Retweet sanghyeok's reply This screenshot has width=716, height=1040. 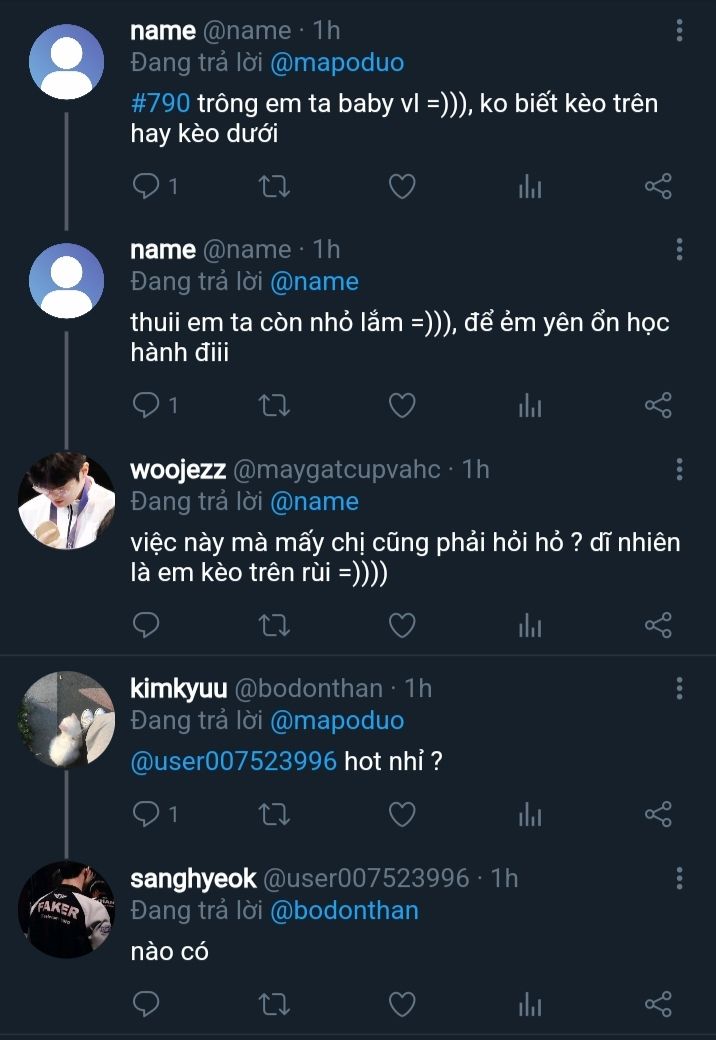point(274,1003)
